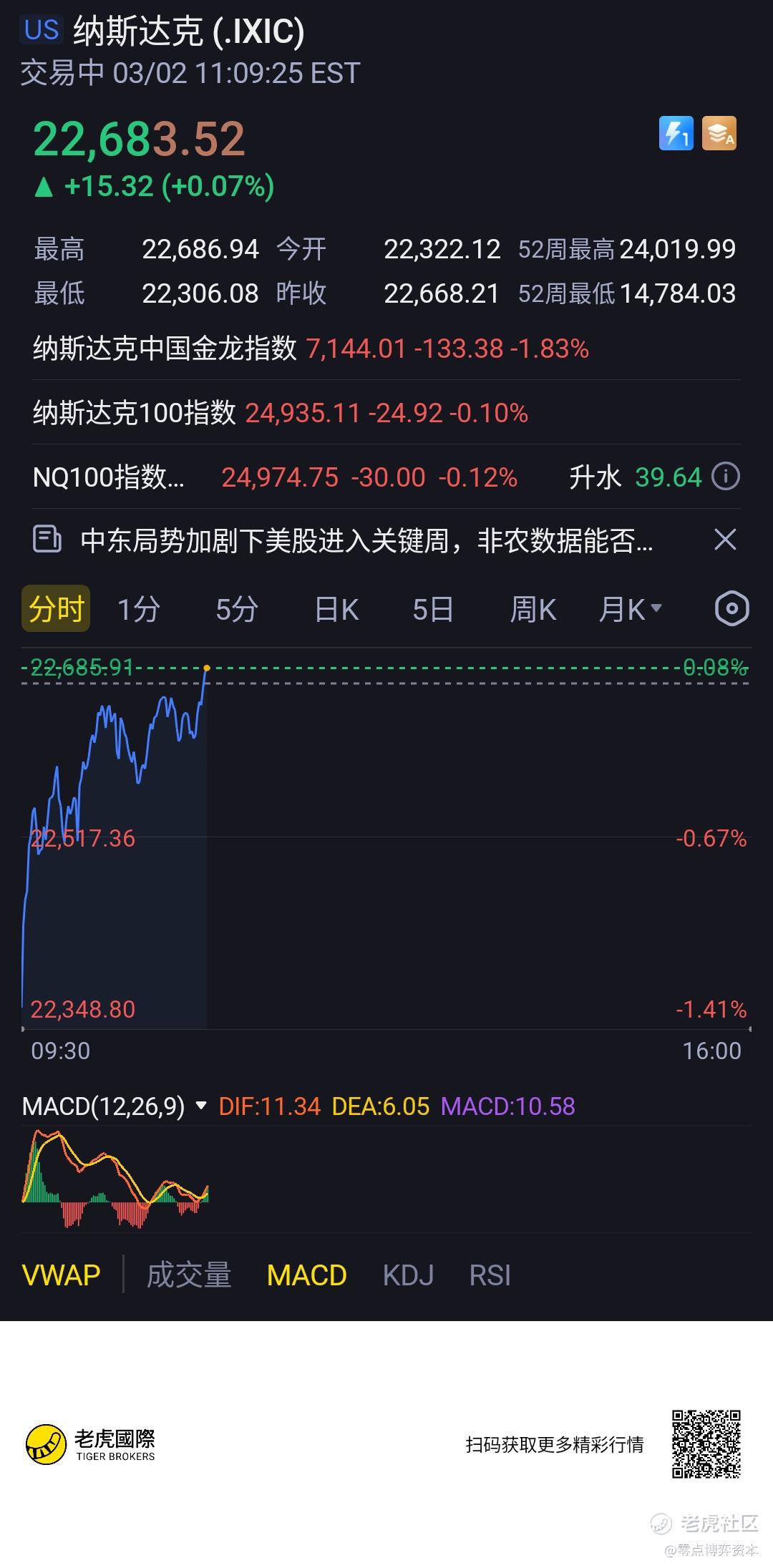Toggle the VWAP indicator
Image resolution: width=773 pixels, height=1568 pixels.
(62, 1275)
